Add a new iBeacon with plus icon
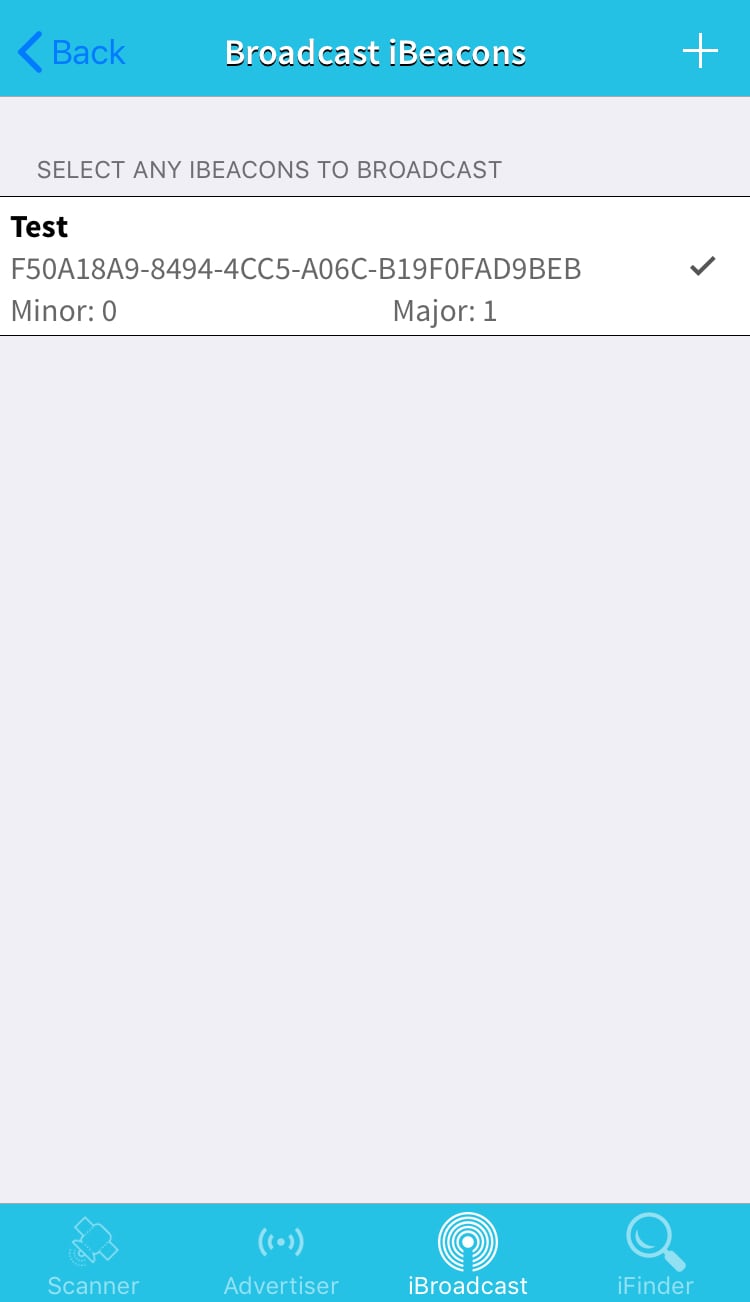The image size is (750, 1302). pyautogui.click(x=700, y=51)
